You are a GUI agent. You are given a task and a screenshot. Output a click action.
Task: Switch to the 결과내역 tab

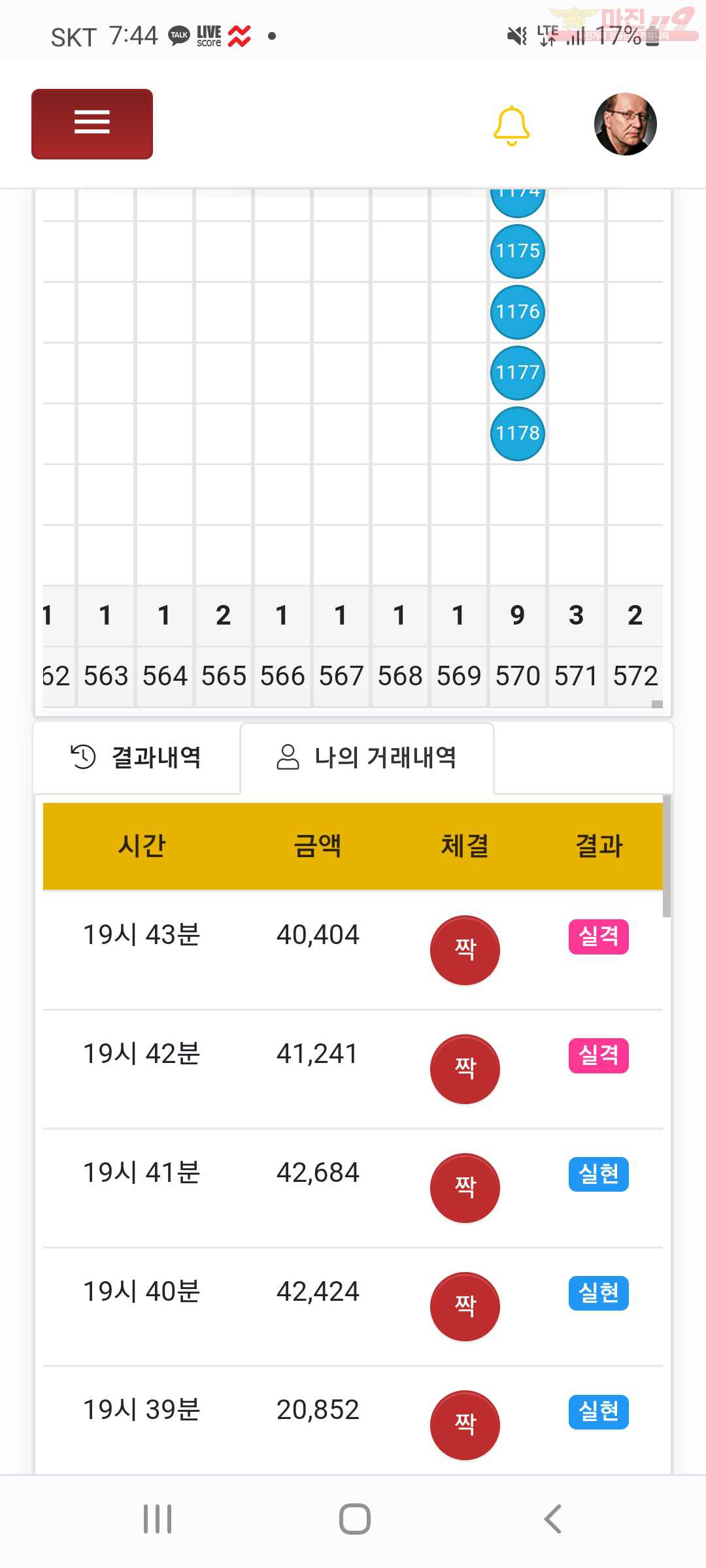(x=137, y=757)
